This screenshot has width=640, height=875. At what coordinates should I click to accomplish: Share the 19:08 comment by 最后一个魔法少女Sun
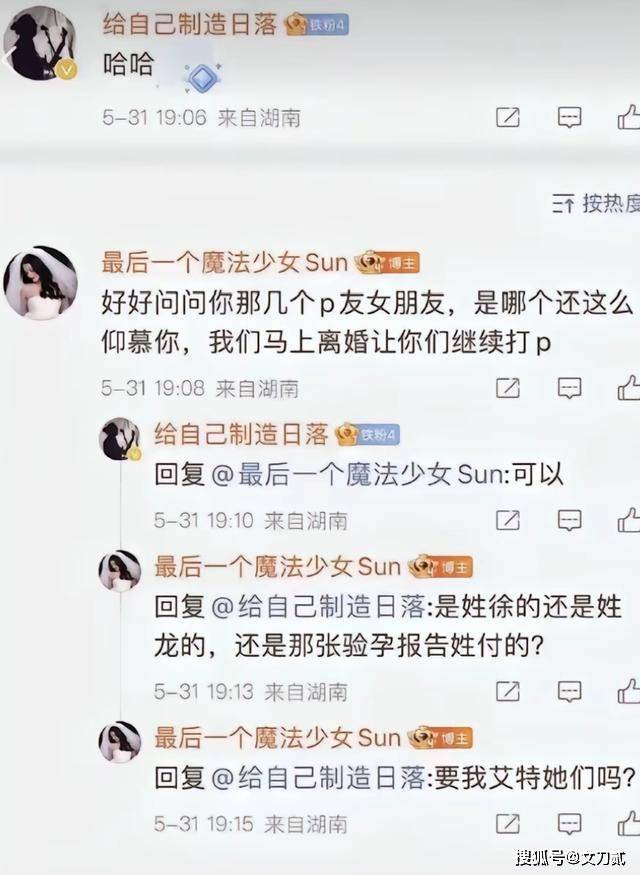tap(508, 388)
